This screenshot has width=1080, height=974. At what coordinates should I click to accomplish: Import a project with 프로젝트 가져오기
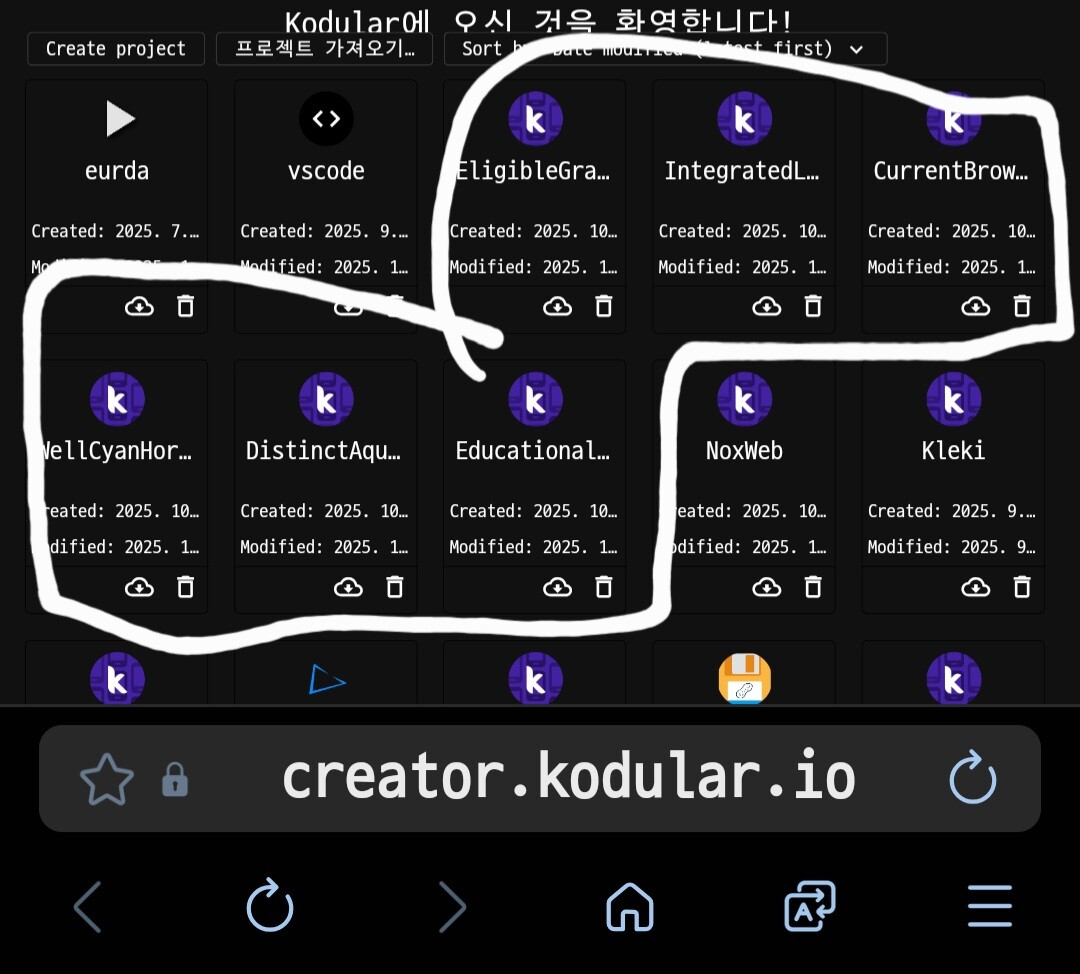(x=324, y=49)
